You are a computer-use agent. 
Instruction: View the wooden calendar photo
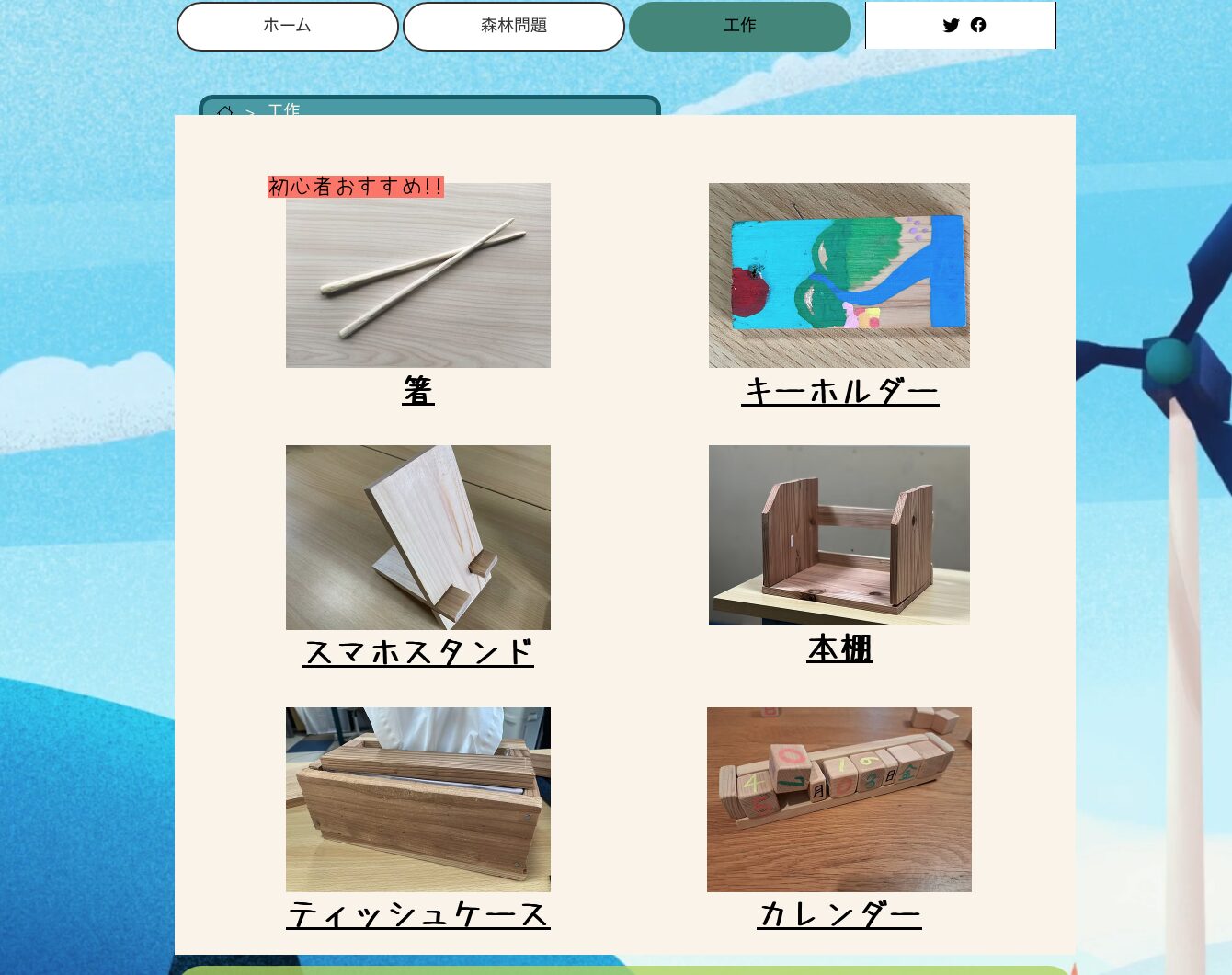838,799
